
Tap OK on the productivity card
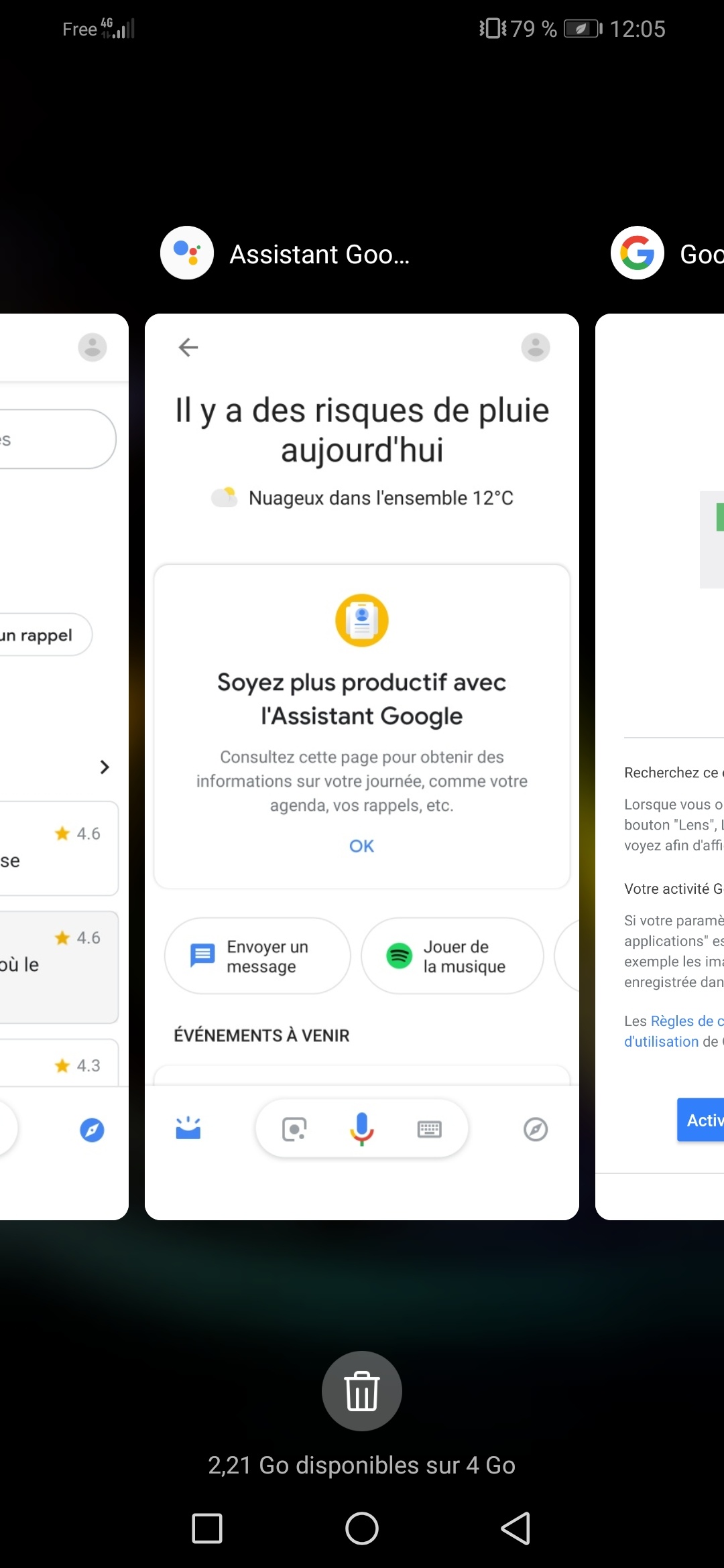pos(361,846)
